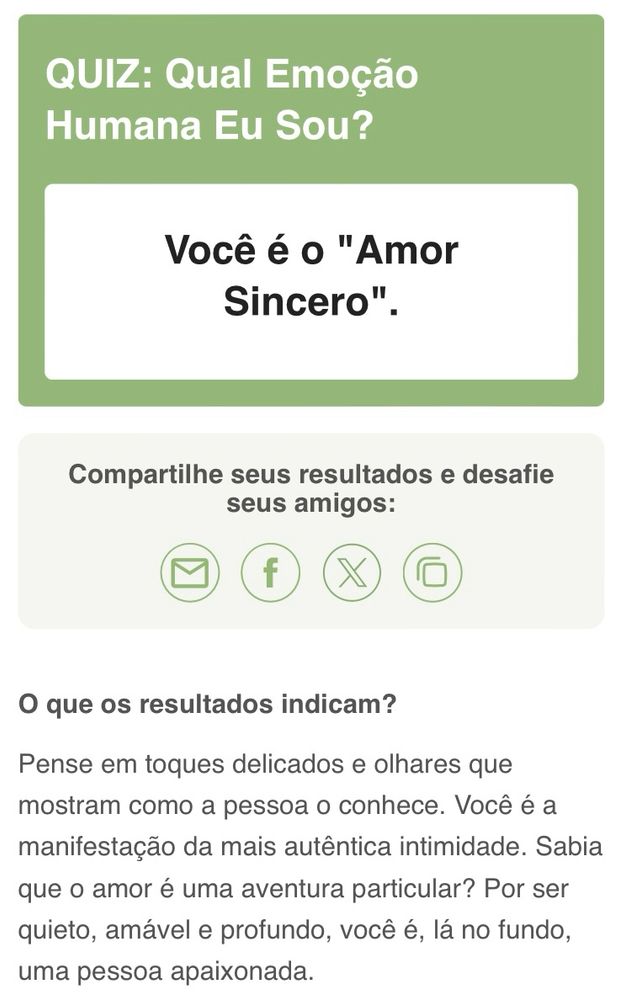Share quiz results on X

tap(352, 573)
